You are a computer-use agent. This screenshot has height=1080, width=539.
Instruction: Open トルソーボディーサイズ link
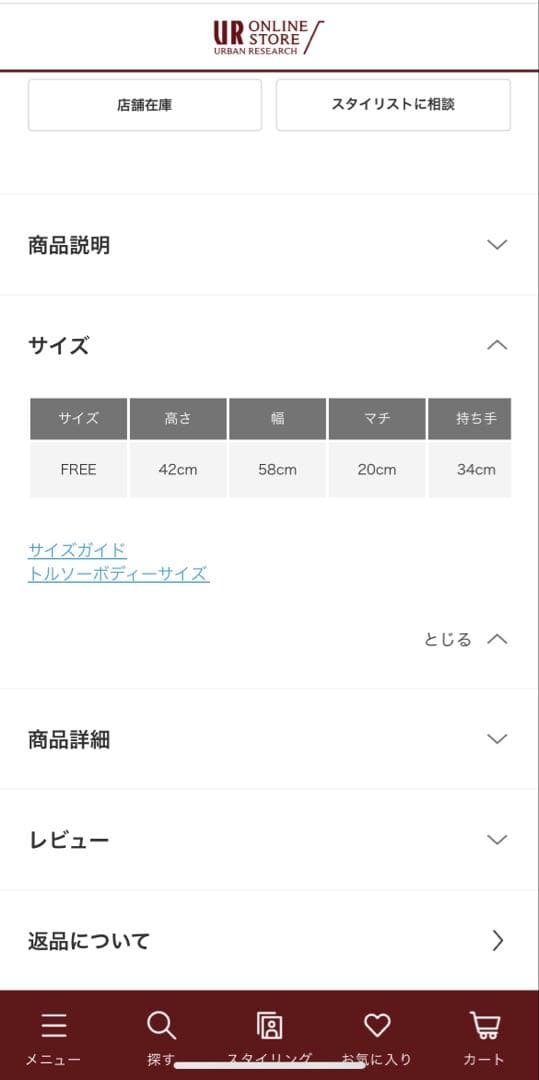[118, 574]
